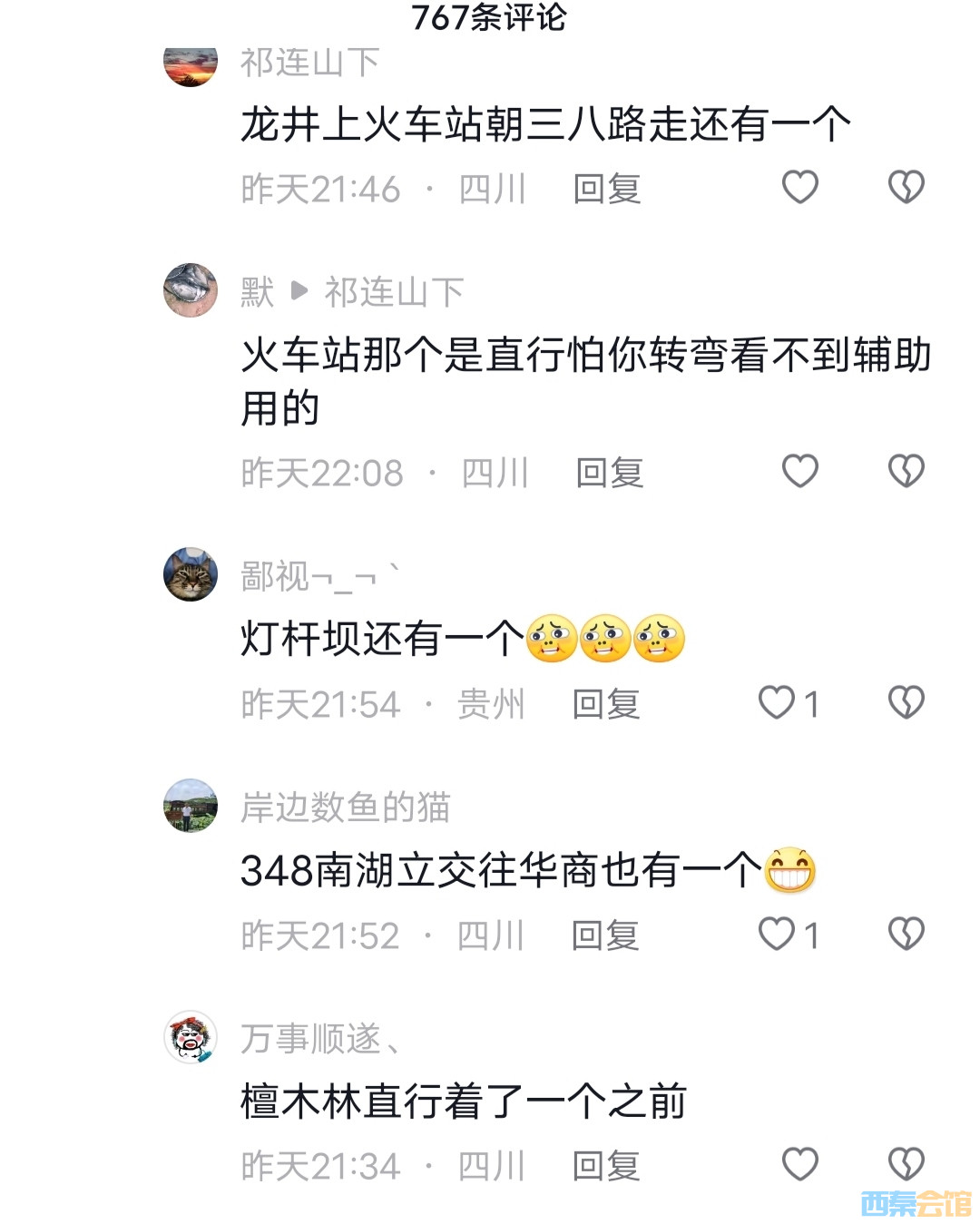Reply to 鄙视¬_¬'s comment
The image size is (980, 1224).
coord(606,705)
